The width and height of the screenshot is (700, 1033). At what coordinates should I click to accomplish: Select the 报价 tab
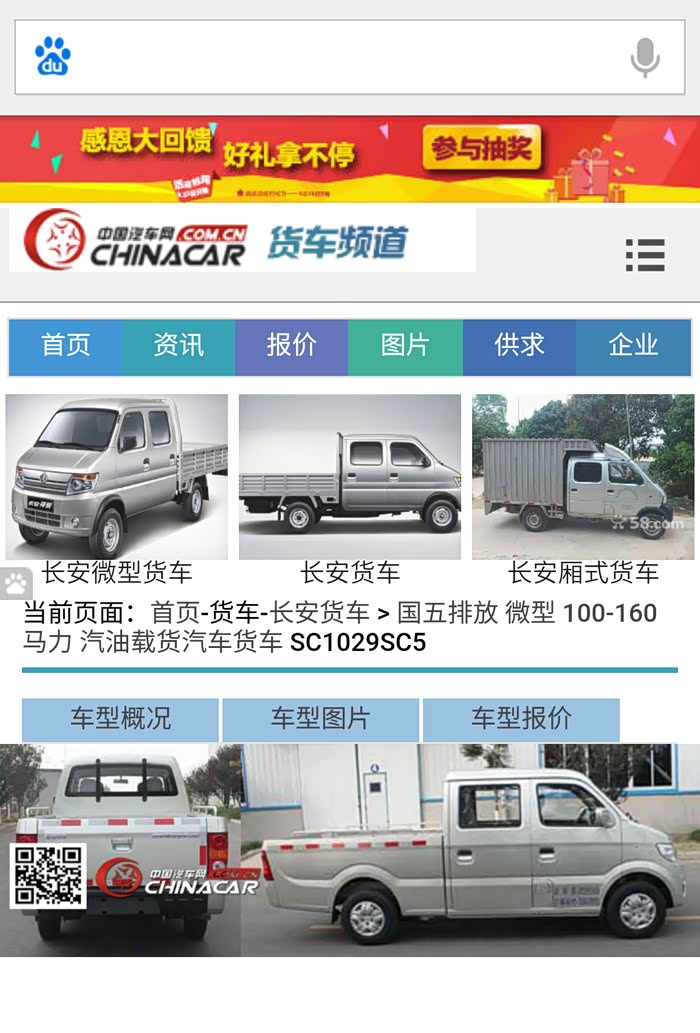click(292, 346)
